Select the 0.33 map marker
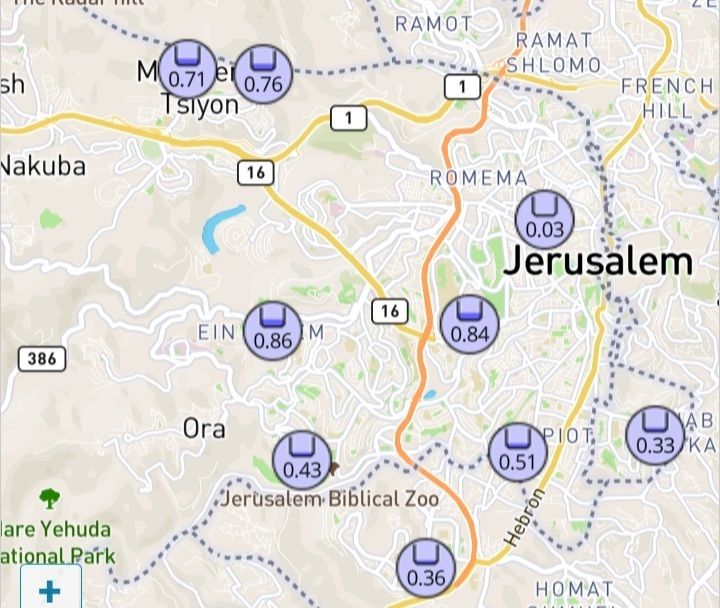 pos(656,436)
